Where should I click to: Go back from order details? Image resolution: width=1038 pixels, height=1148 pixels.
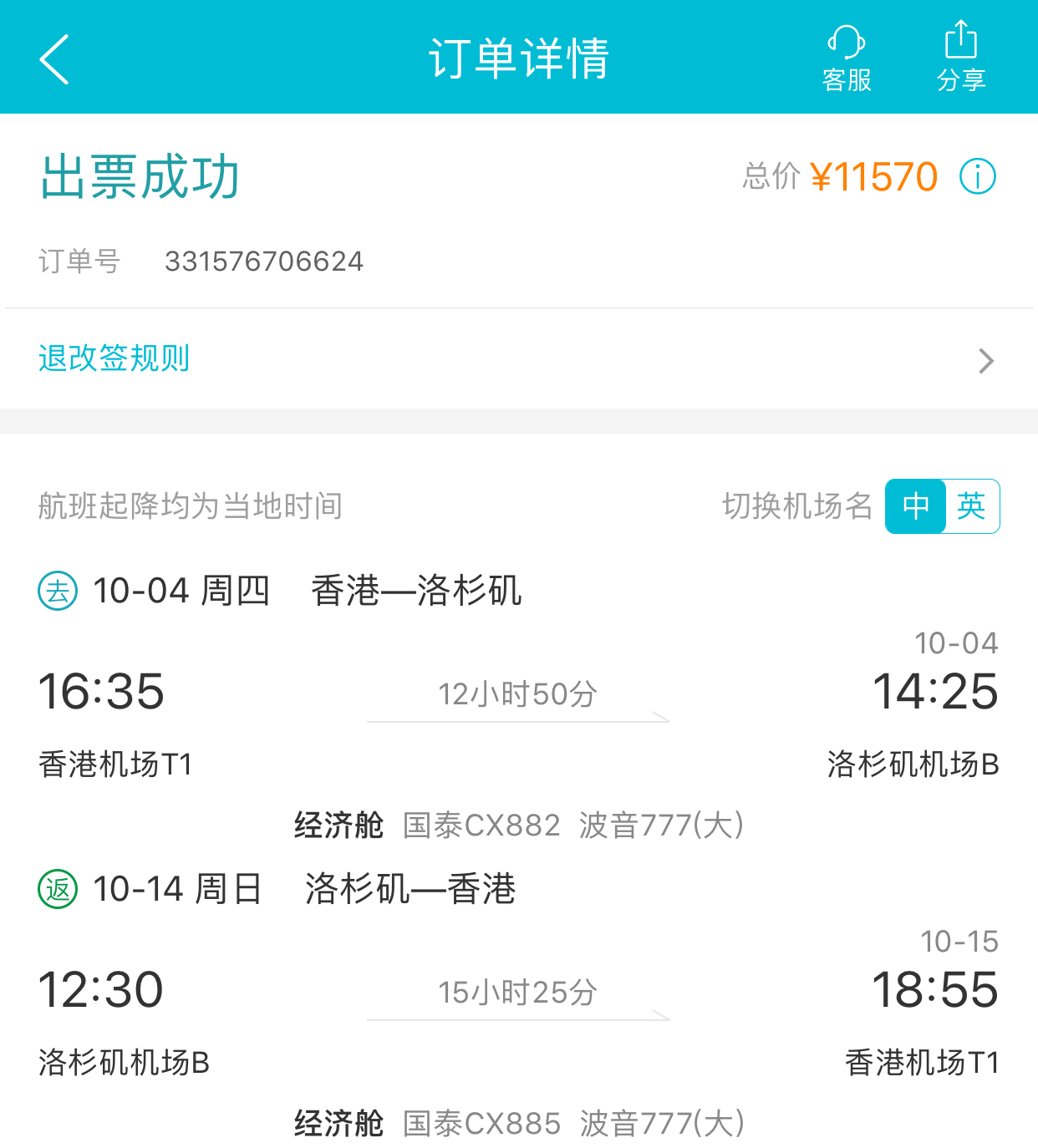(54, 59)
